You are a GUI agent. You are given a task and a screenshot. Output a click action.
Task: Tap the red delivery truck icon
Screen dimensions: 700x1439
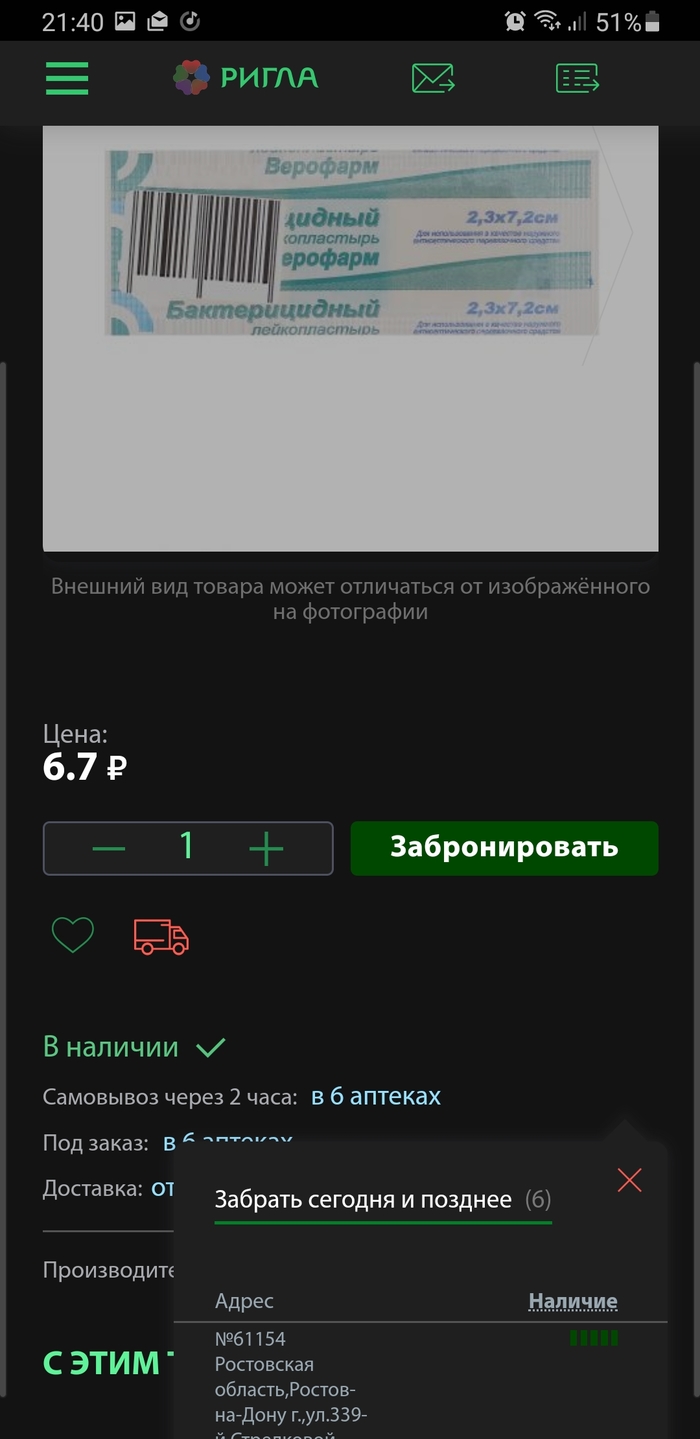tap(161, 936)
